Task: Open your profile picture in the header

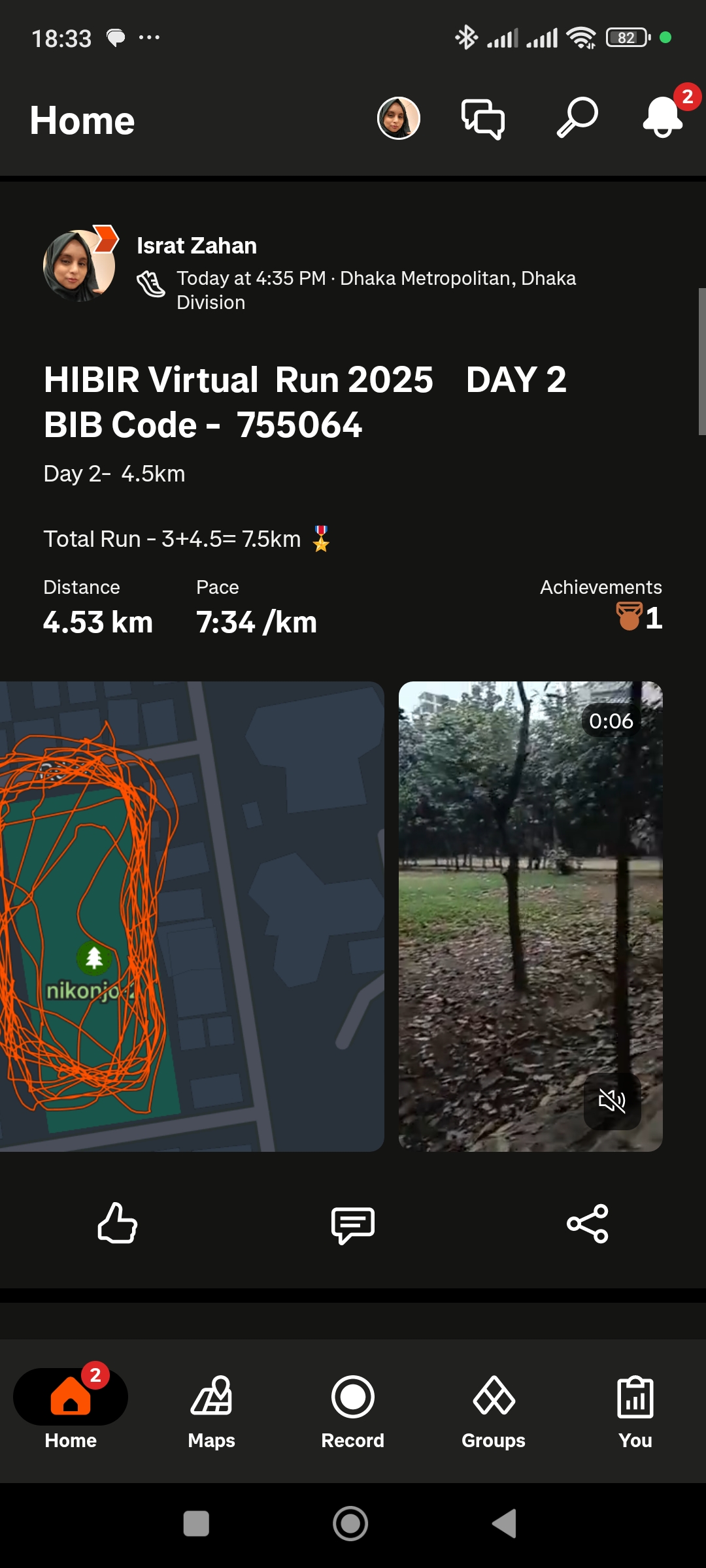Action: click(x=398, y=118)
